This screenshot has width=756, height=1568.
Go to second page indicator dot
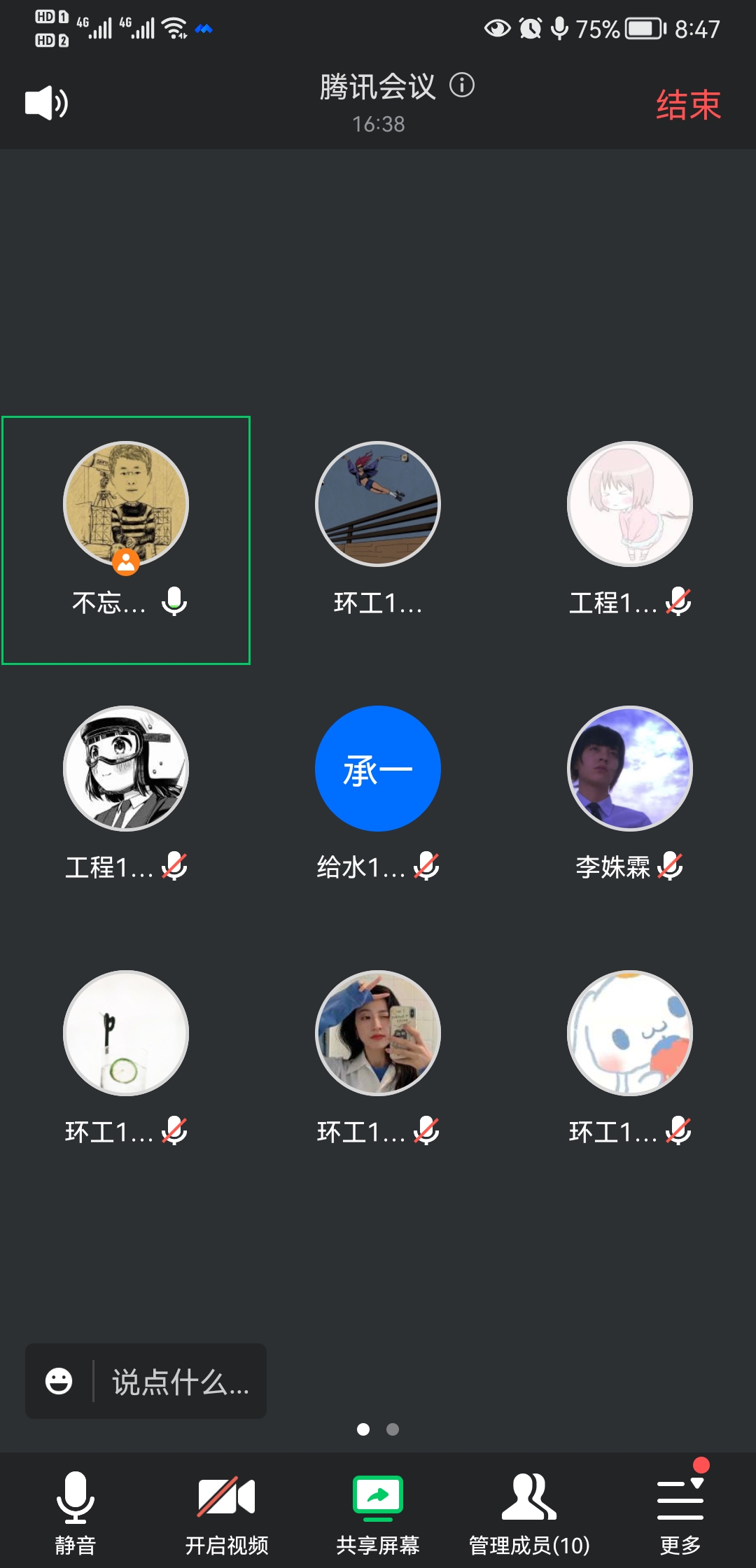[x=393, y=1429]
